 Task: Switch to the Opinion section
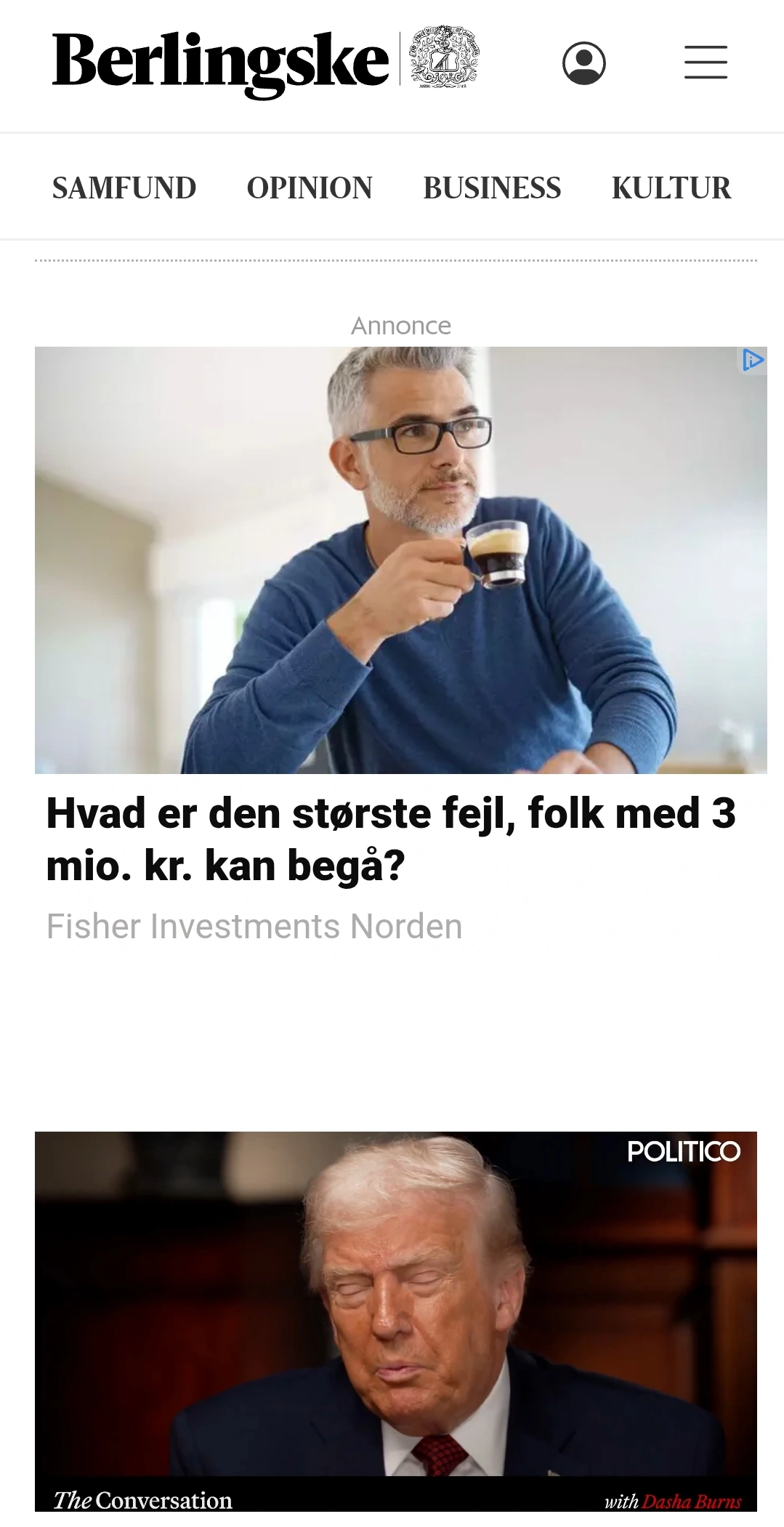coord(310,188)
